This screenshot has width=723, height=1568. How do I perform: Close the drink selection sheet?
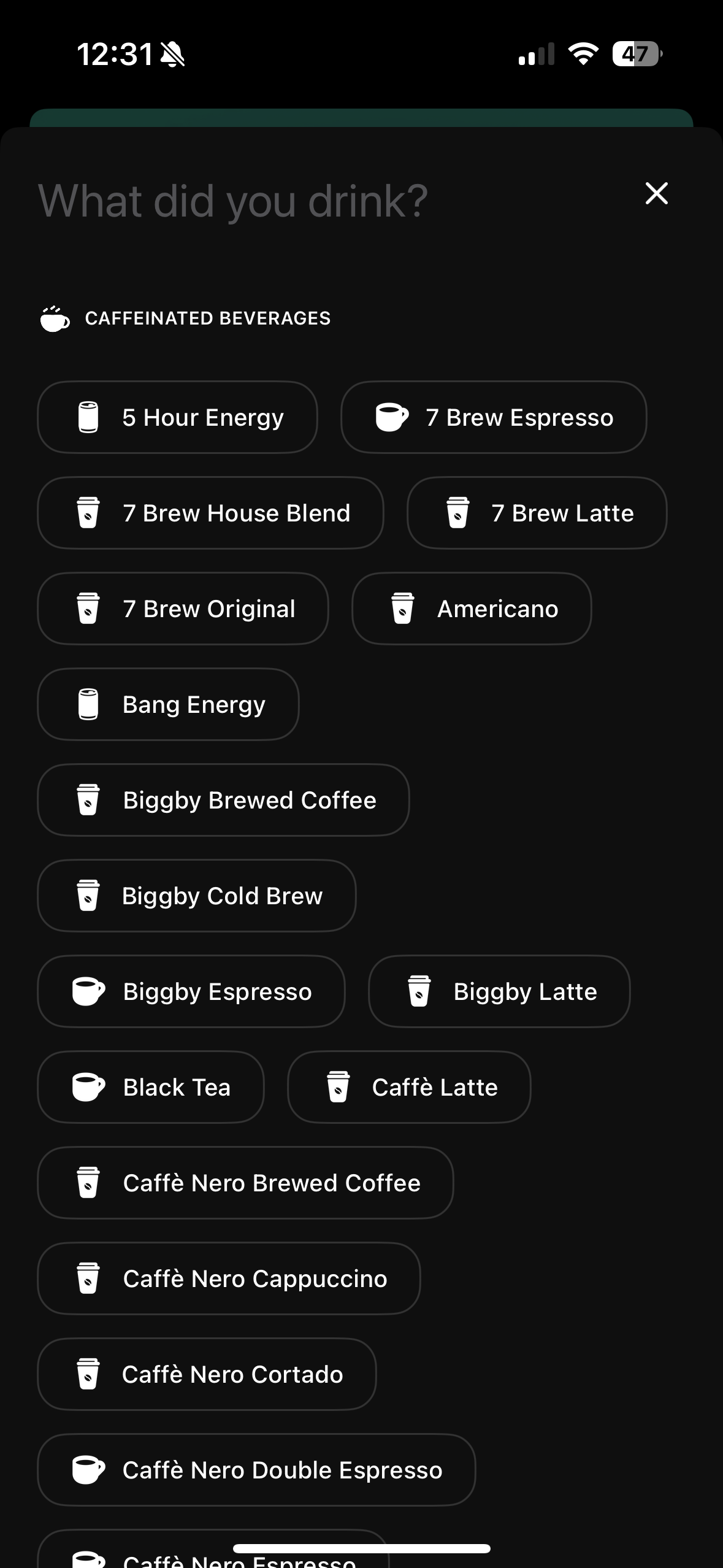[656, 194]
